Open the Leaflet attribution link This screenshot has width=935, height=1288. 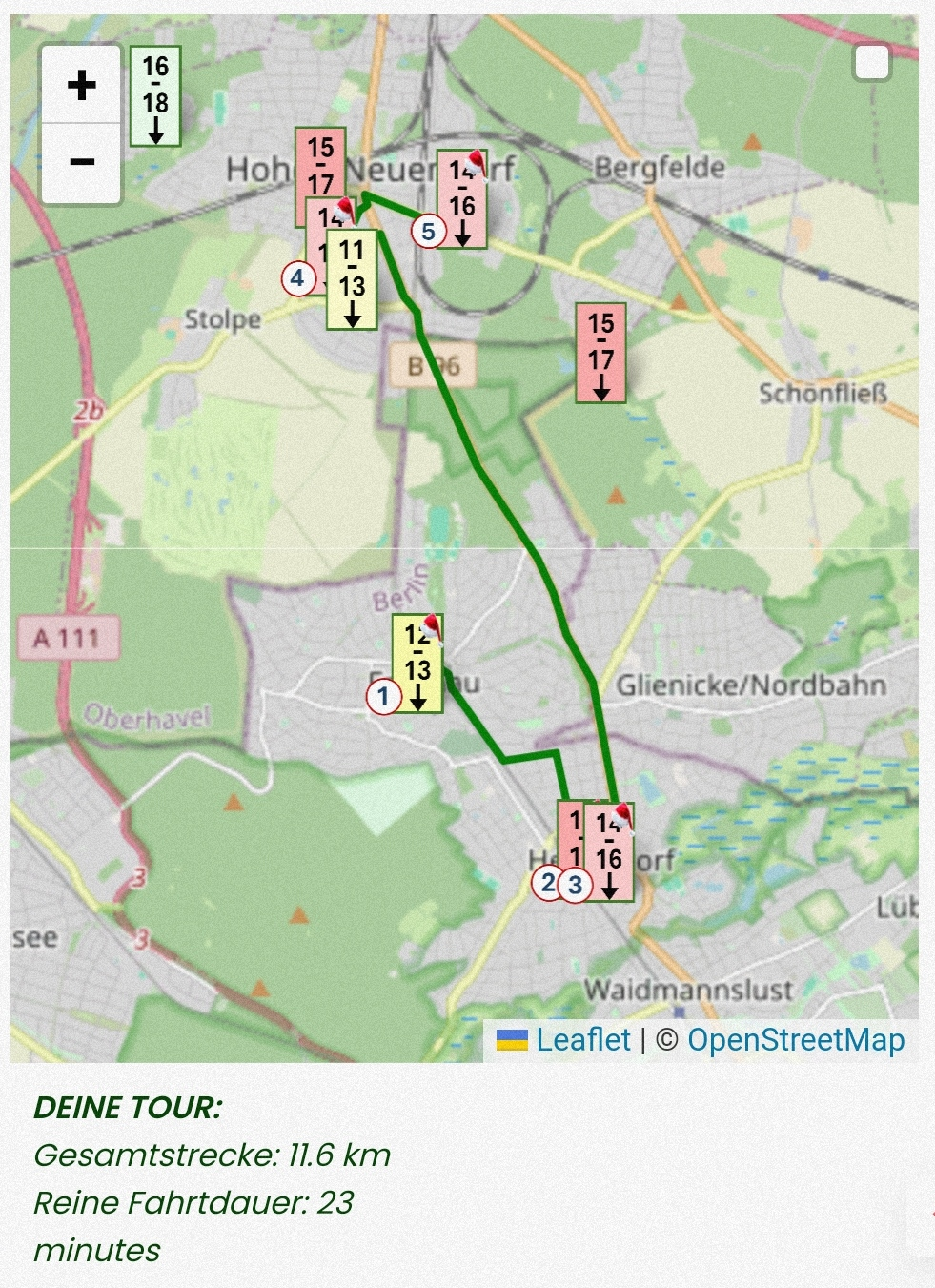[x=582, y=1040]
